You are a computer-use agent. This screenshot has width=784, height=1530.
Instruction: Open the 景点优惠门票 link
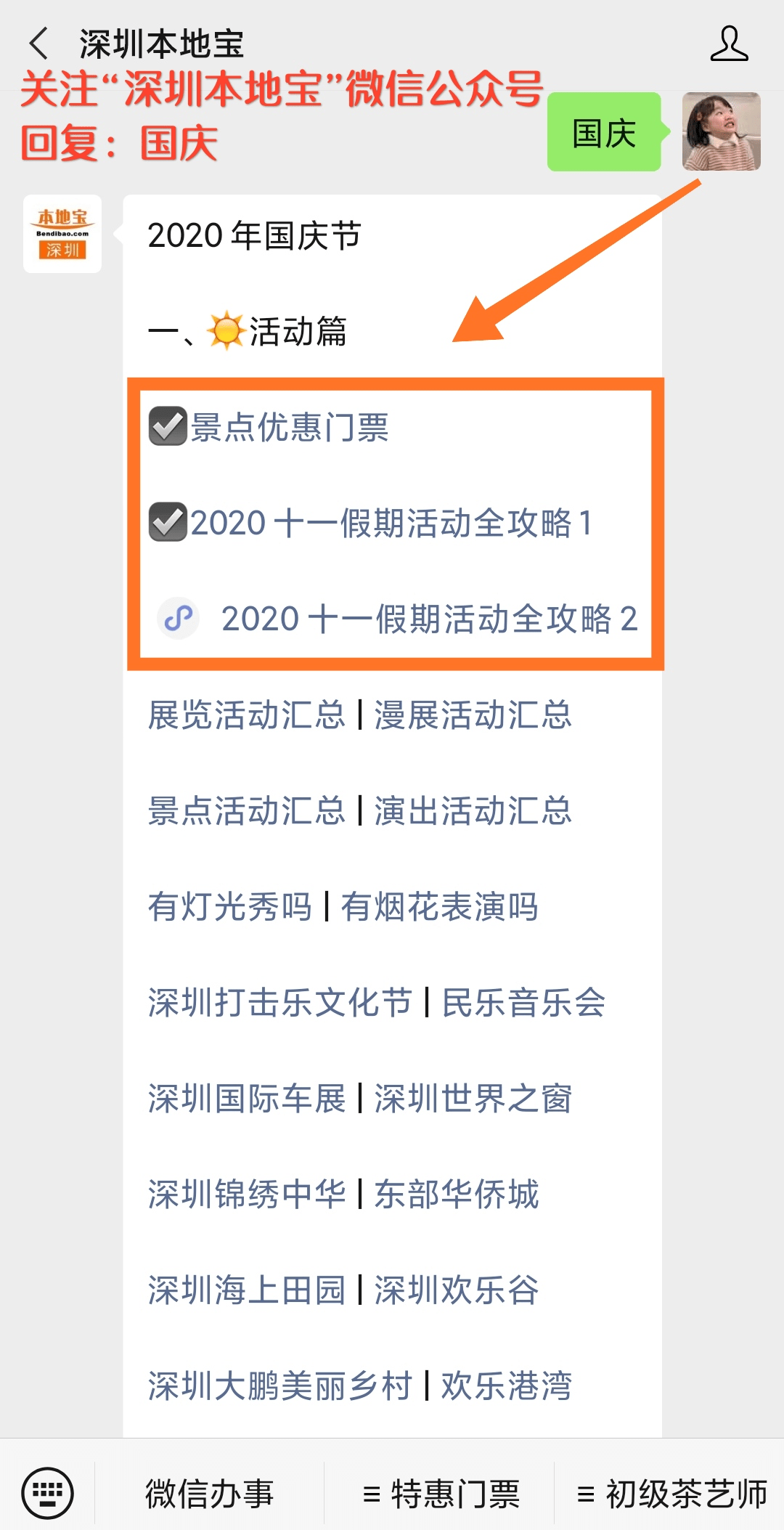click(289, 427)
